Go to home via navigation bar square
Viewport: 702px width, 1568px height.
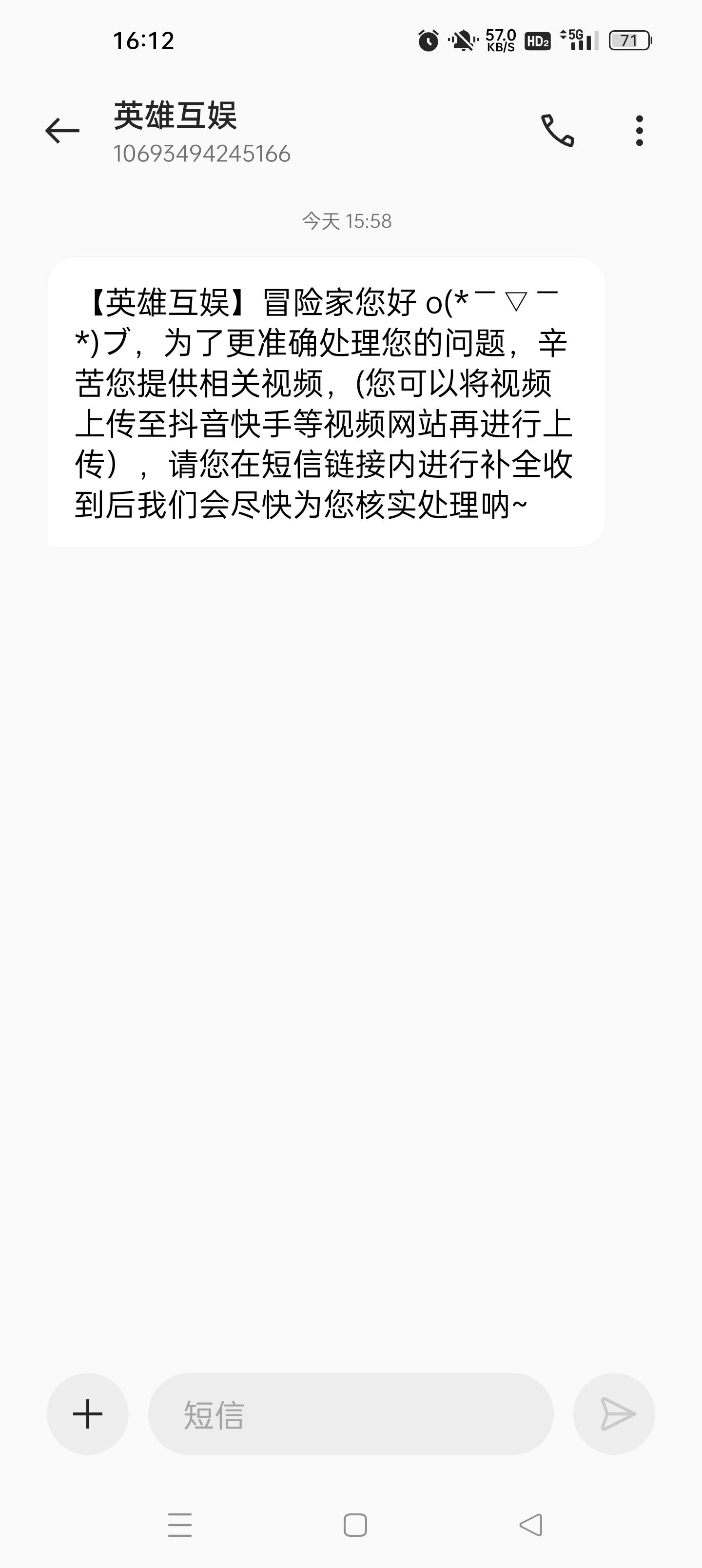[355, 1525]
